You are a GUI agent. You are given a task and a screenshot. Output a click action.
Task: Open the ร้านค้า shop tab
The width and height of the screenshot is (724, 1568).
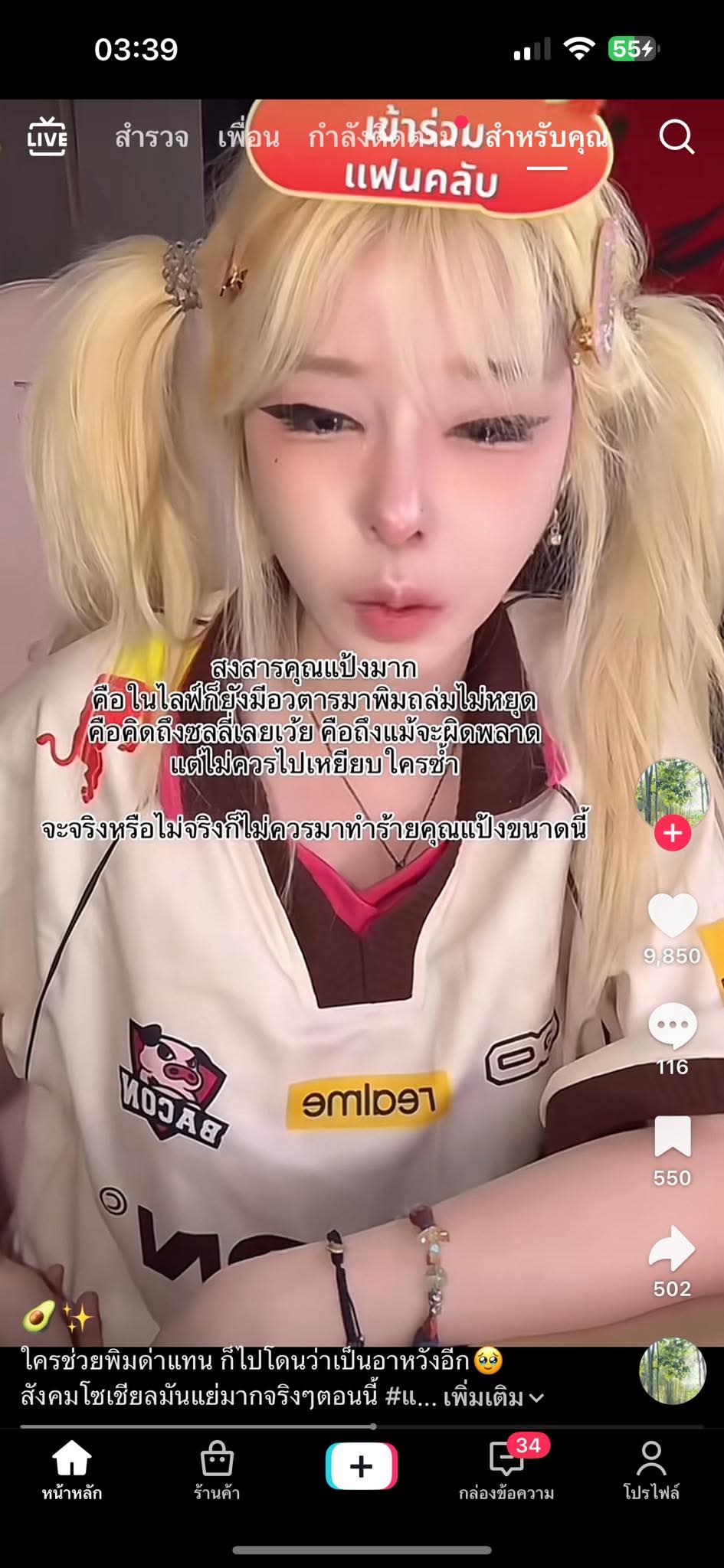pos(217,1471)
